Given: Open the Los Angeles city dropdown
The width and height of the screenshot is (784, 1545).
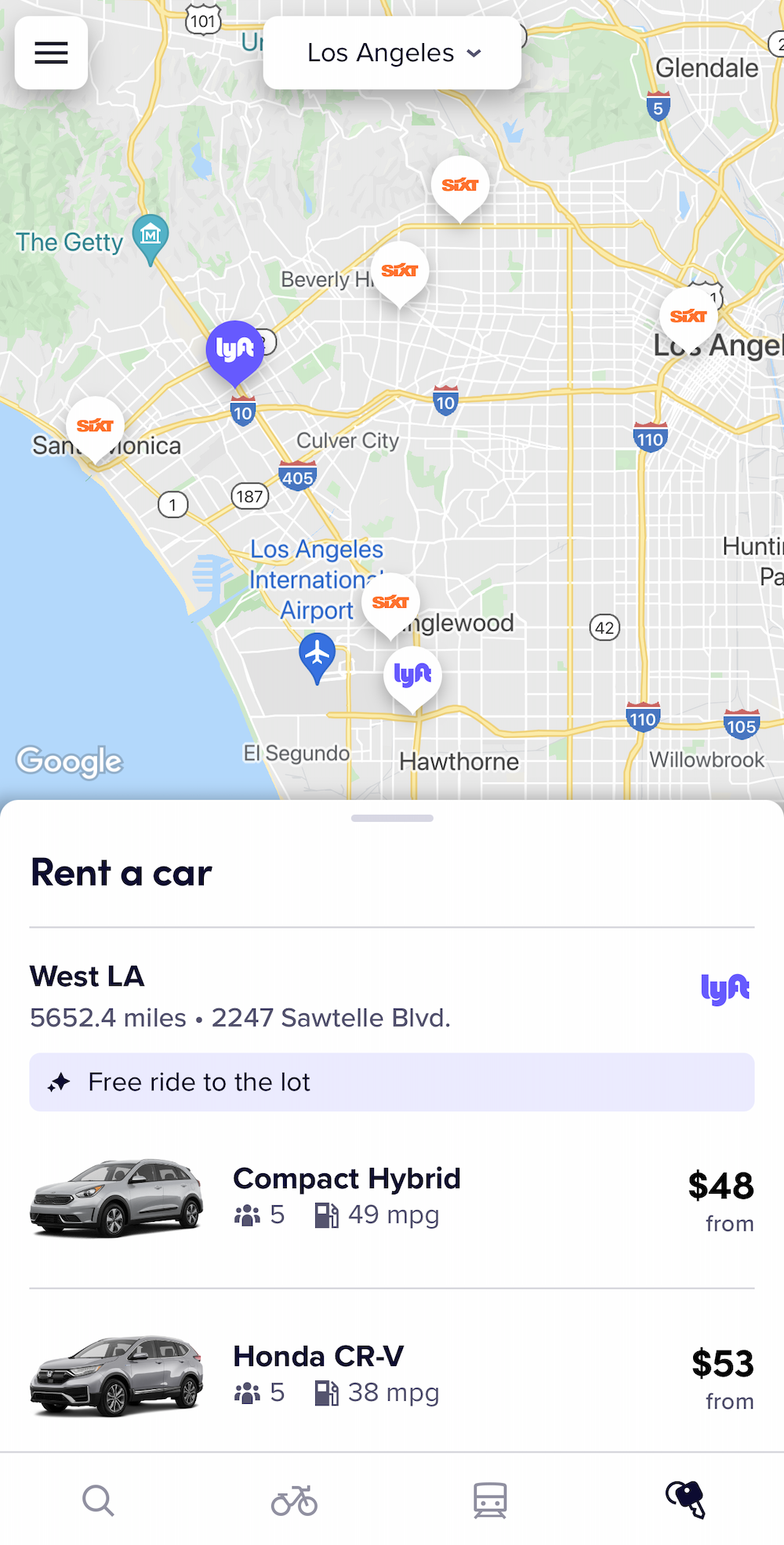Looking at the screenshot, I should (x=391, y=53).
